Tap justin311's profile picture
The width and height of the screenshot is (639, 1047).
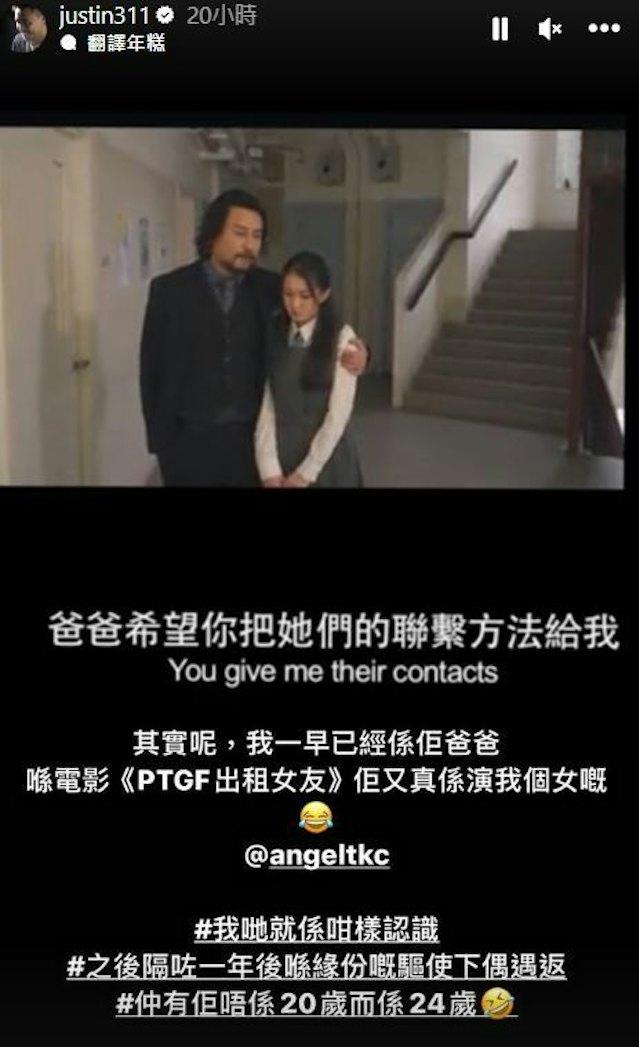[28, 27]
